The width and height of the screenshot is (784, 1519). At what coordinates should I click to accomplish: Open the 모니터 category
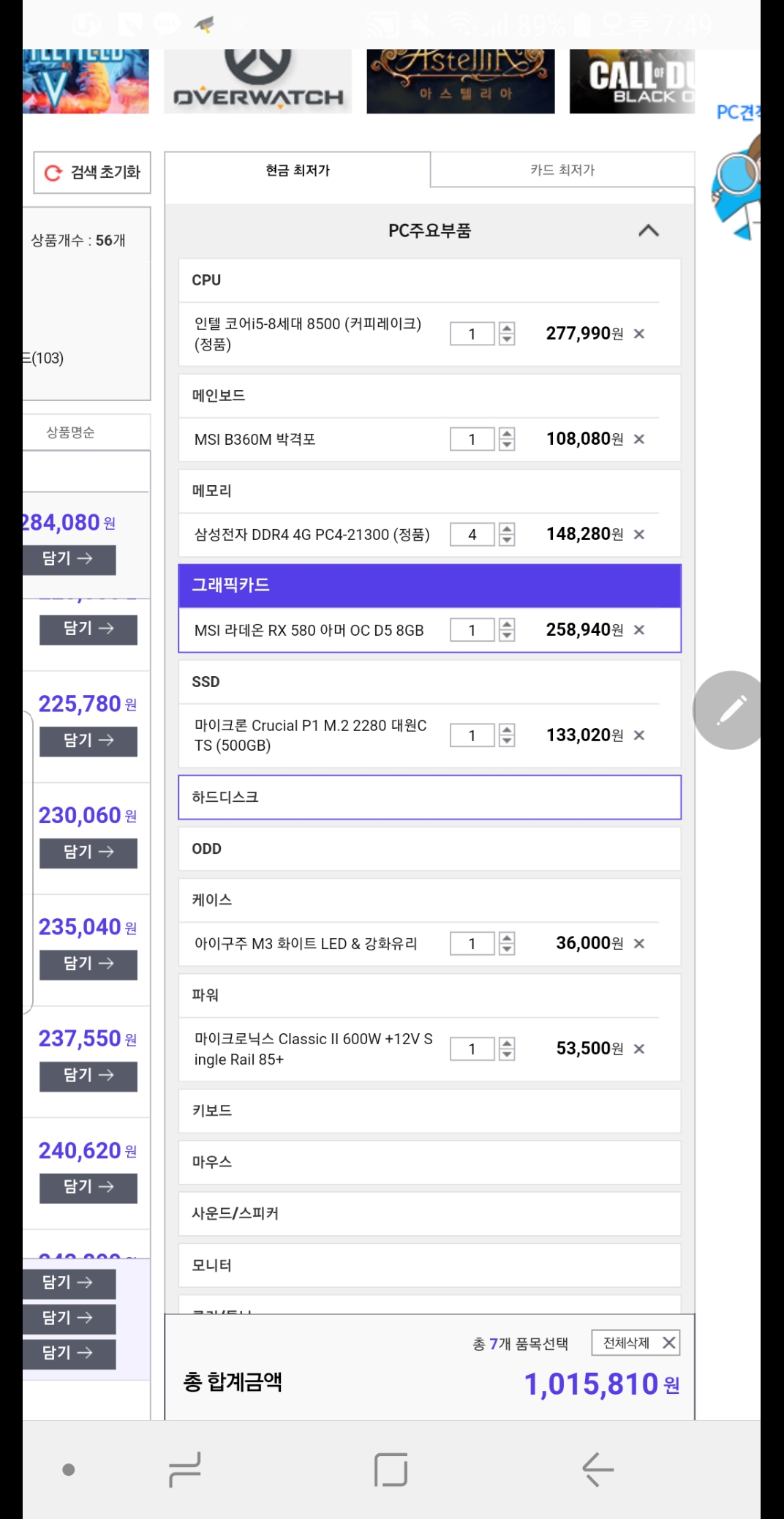(429, 1265)
